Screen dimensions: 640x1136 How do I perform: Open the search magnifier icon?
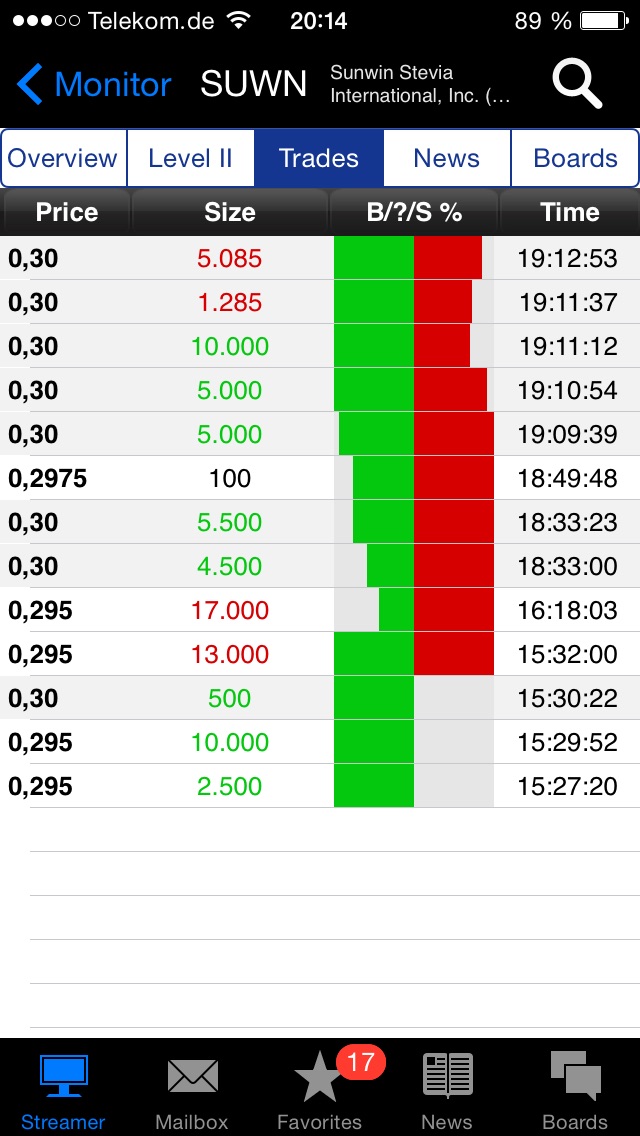point(577,84)
